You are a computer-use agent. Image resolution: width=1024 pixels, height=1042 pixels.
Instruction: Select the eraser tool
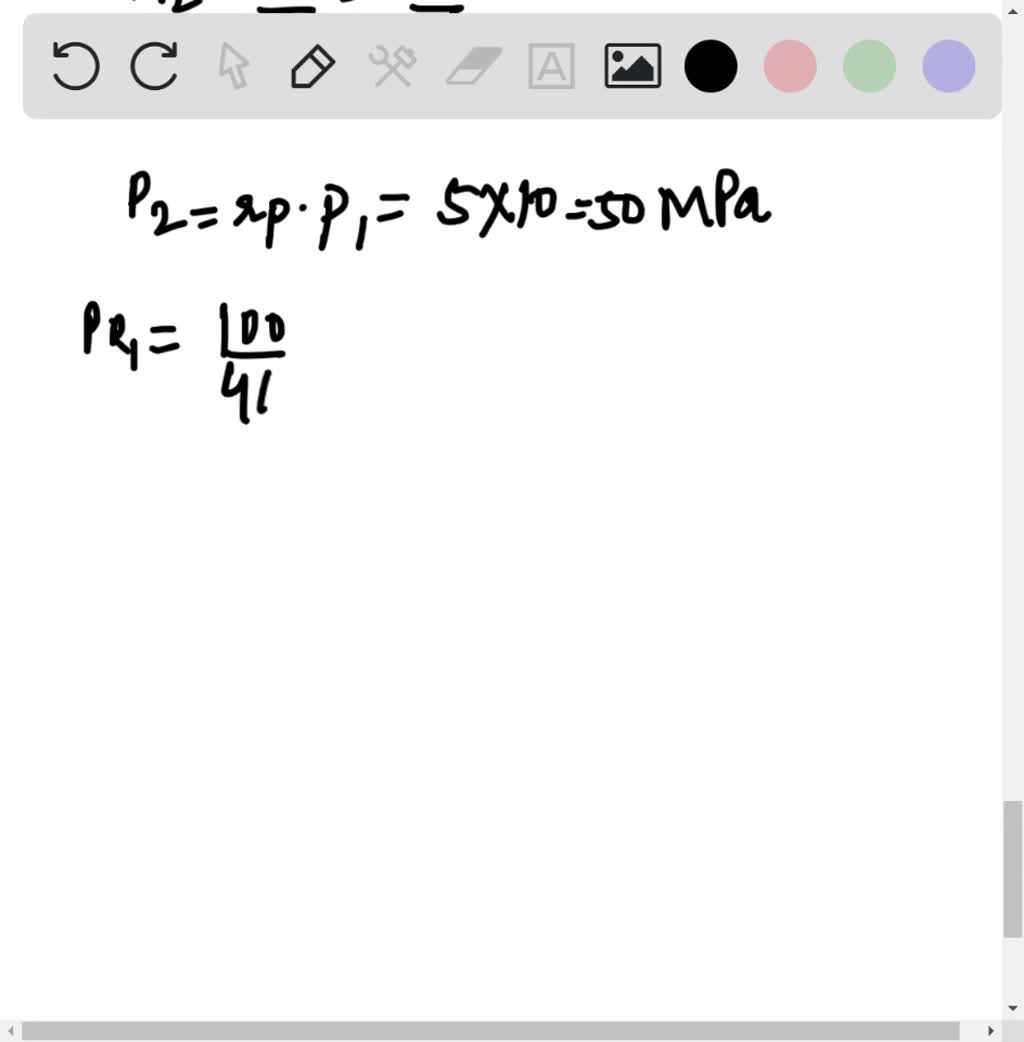[x=472, y=67]
